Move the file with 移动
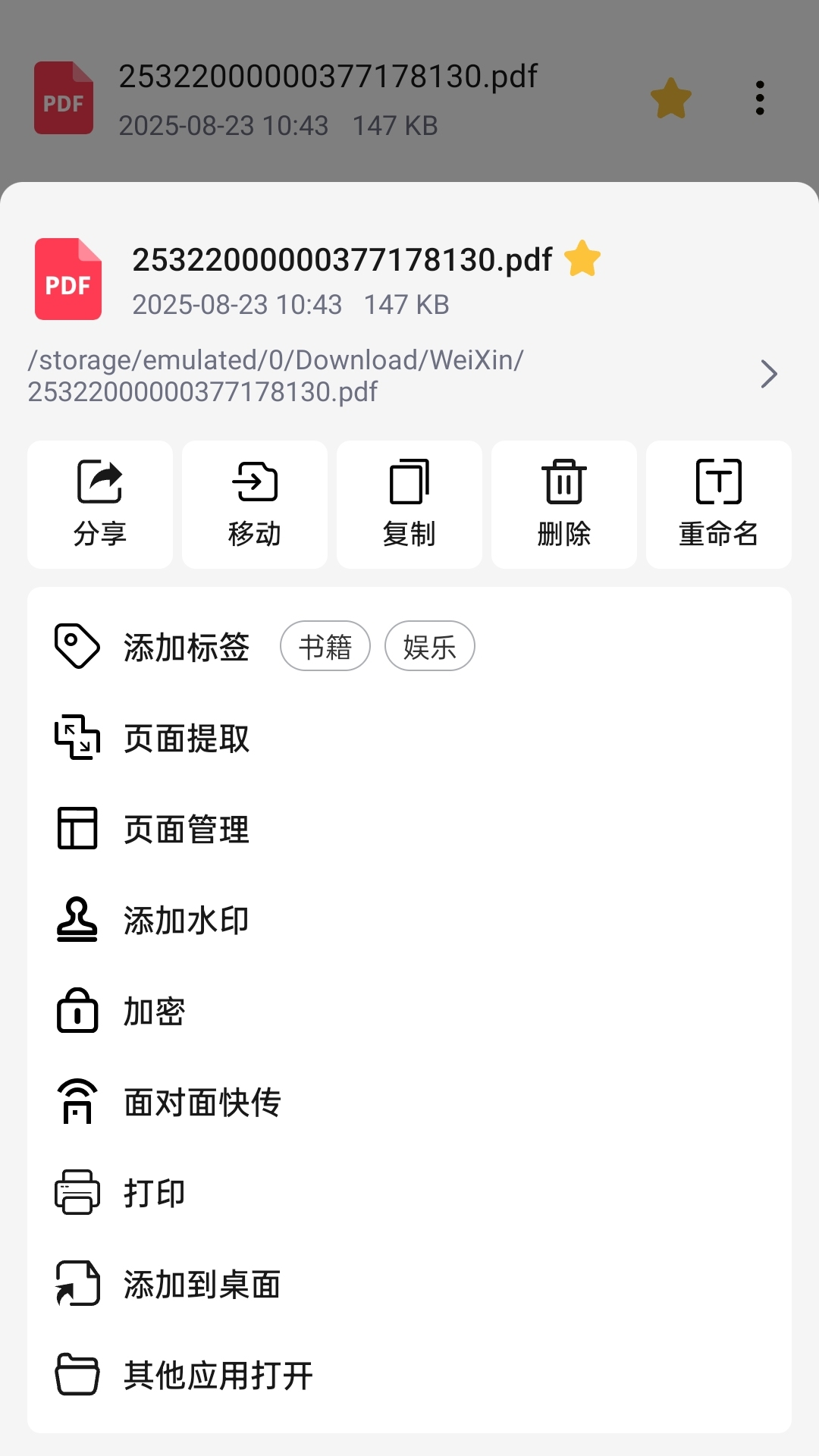 254,504
